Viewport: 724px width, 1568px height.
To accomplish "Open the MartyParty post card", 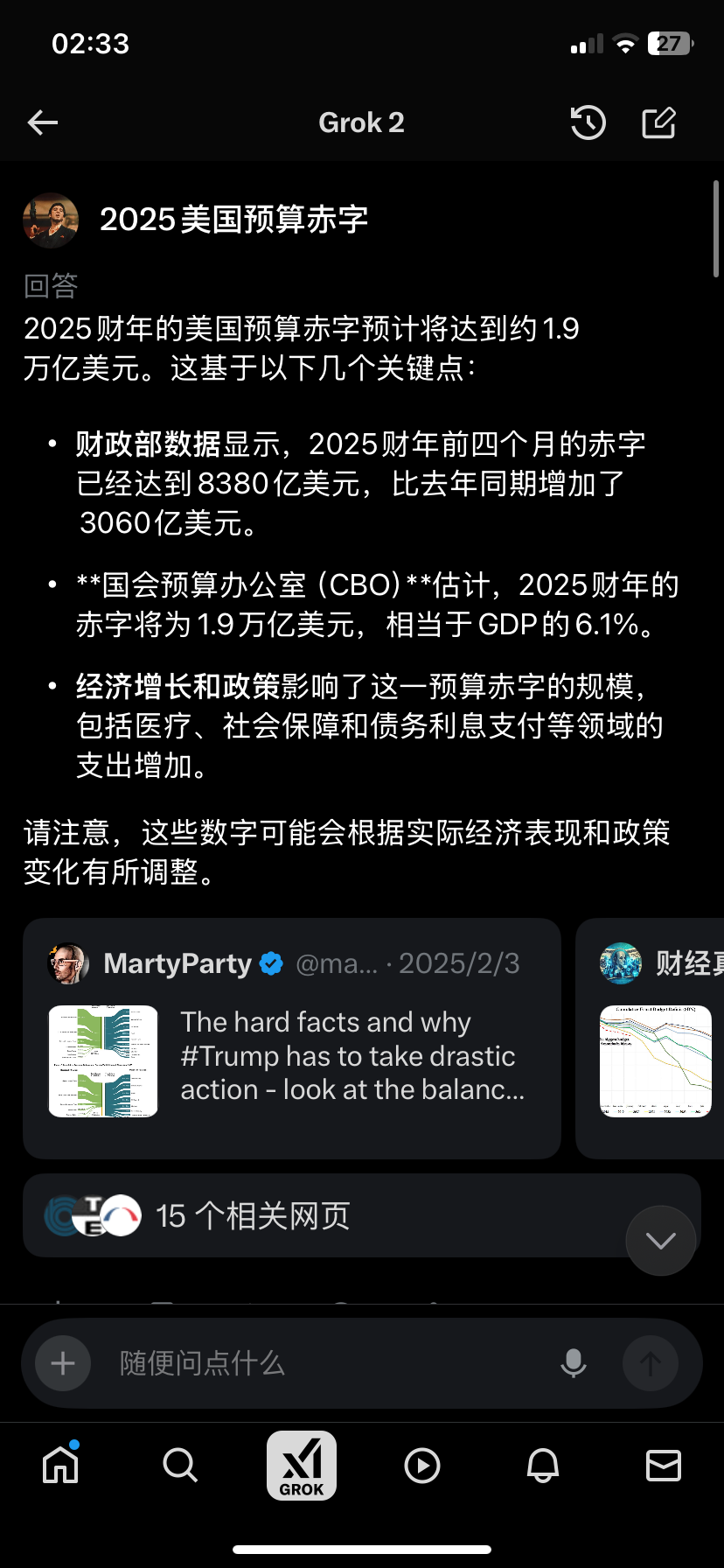I will (292, 1039).
